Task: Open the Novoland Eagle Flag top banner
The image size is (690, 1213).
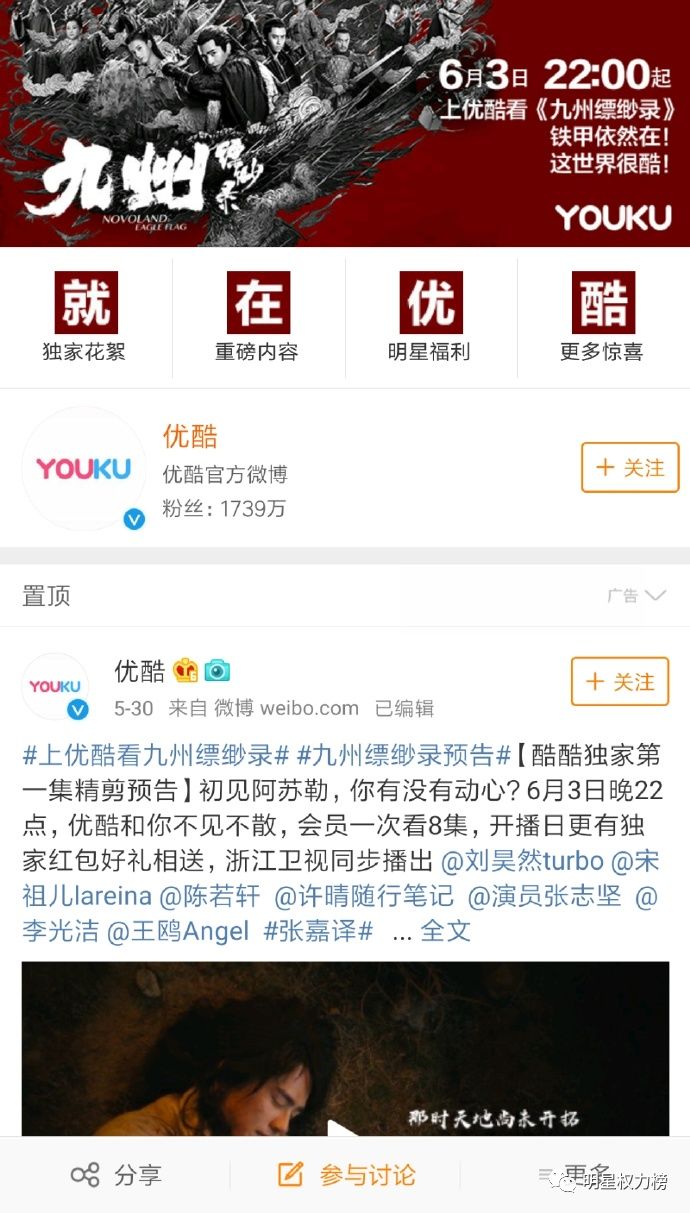Action: [345, 122]
